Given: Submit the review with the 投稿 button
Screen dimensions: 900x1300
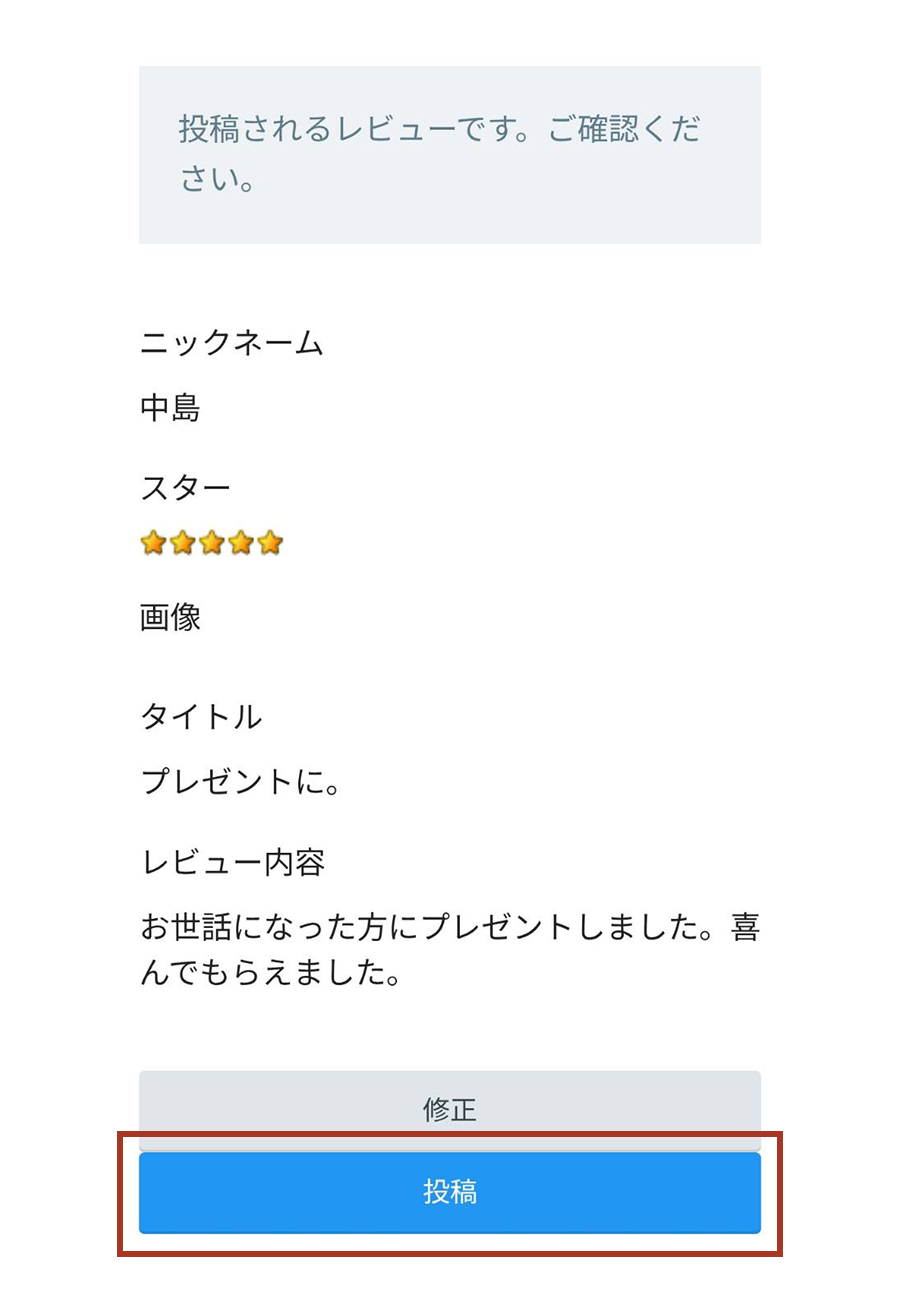Looking at the screenshot, I should coord(449,1192).
